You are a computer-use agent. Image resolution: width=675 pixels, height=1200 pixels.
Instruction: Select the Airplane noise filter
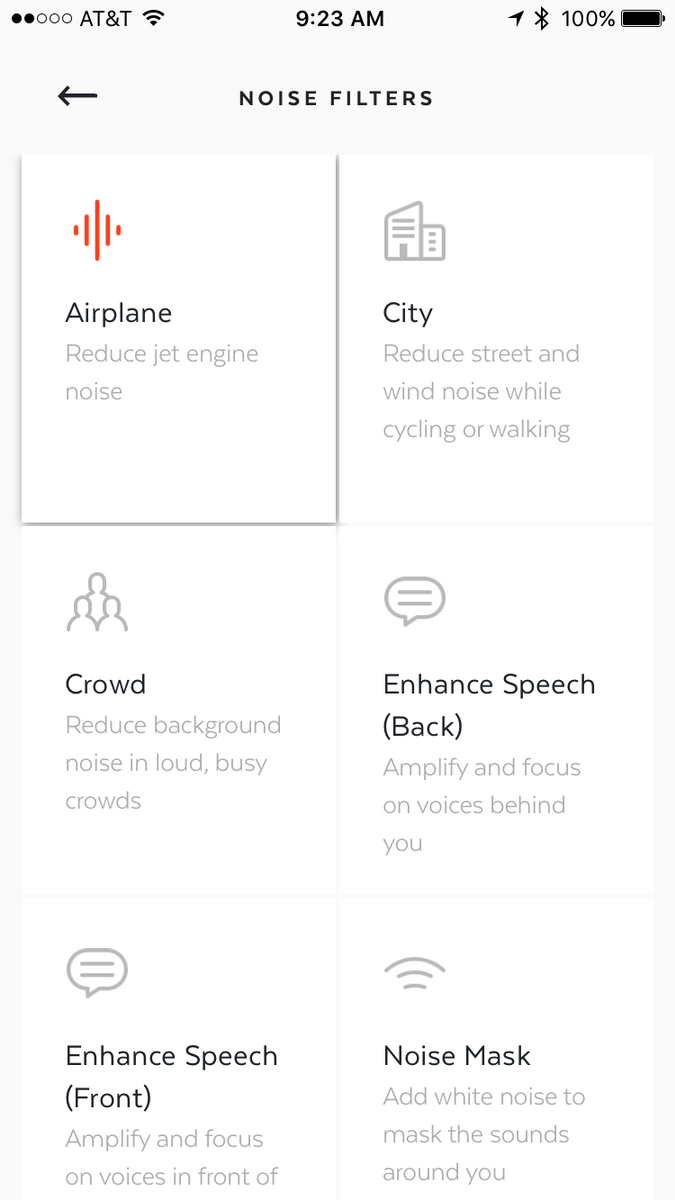pos(179,338)
